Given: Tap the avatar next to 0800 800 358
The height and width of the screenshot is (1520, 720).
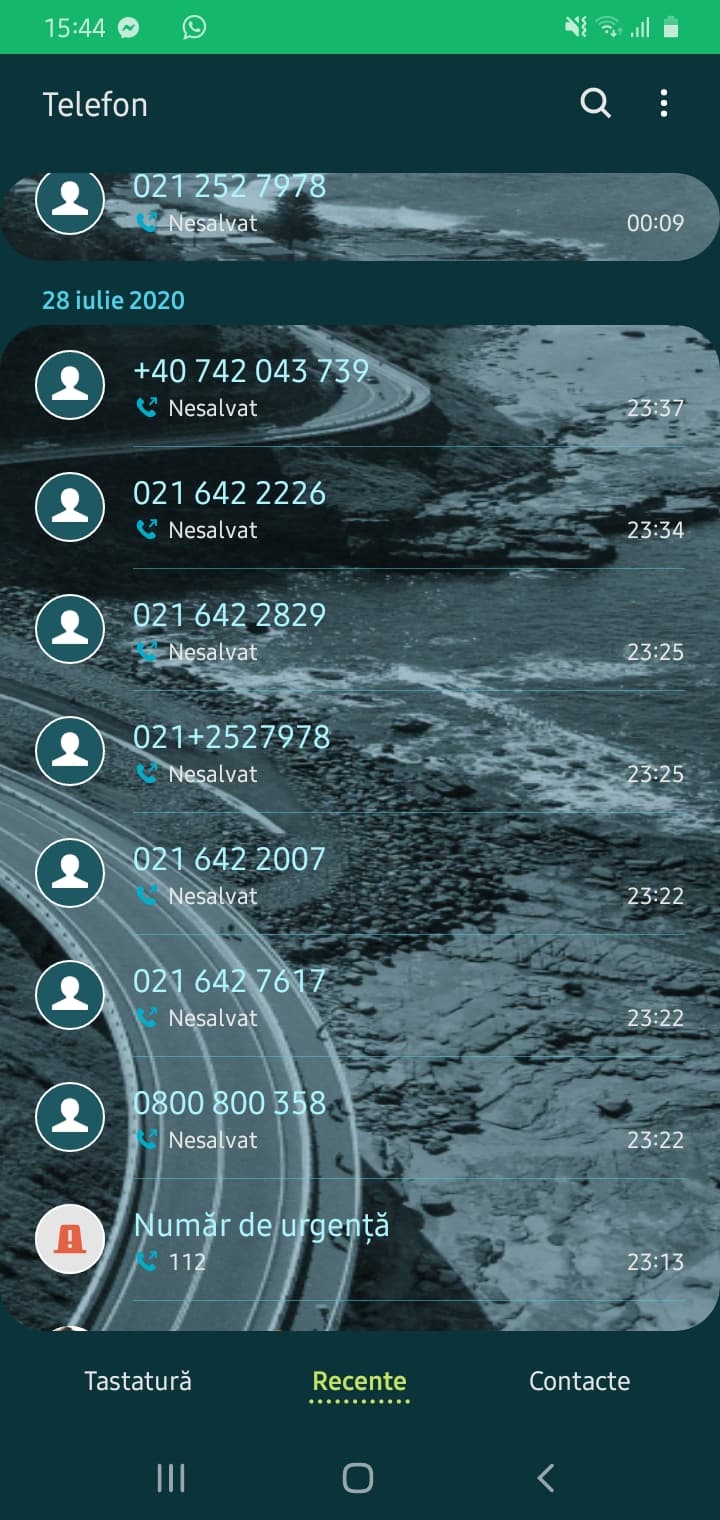Looking at the screenshot, I should tap(70, 1117).
